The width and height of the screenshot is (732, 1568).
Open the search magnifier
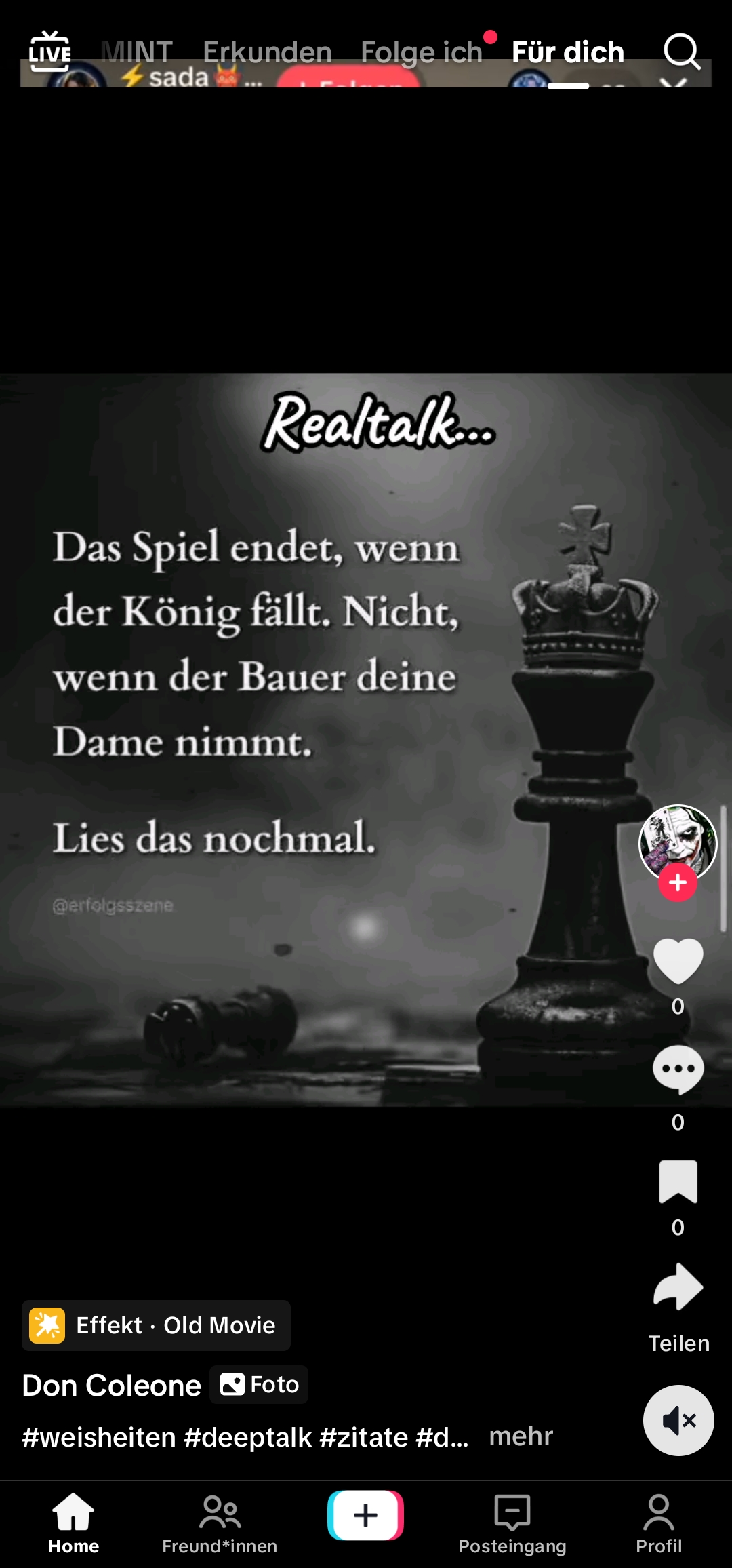681,52
